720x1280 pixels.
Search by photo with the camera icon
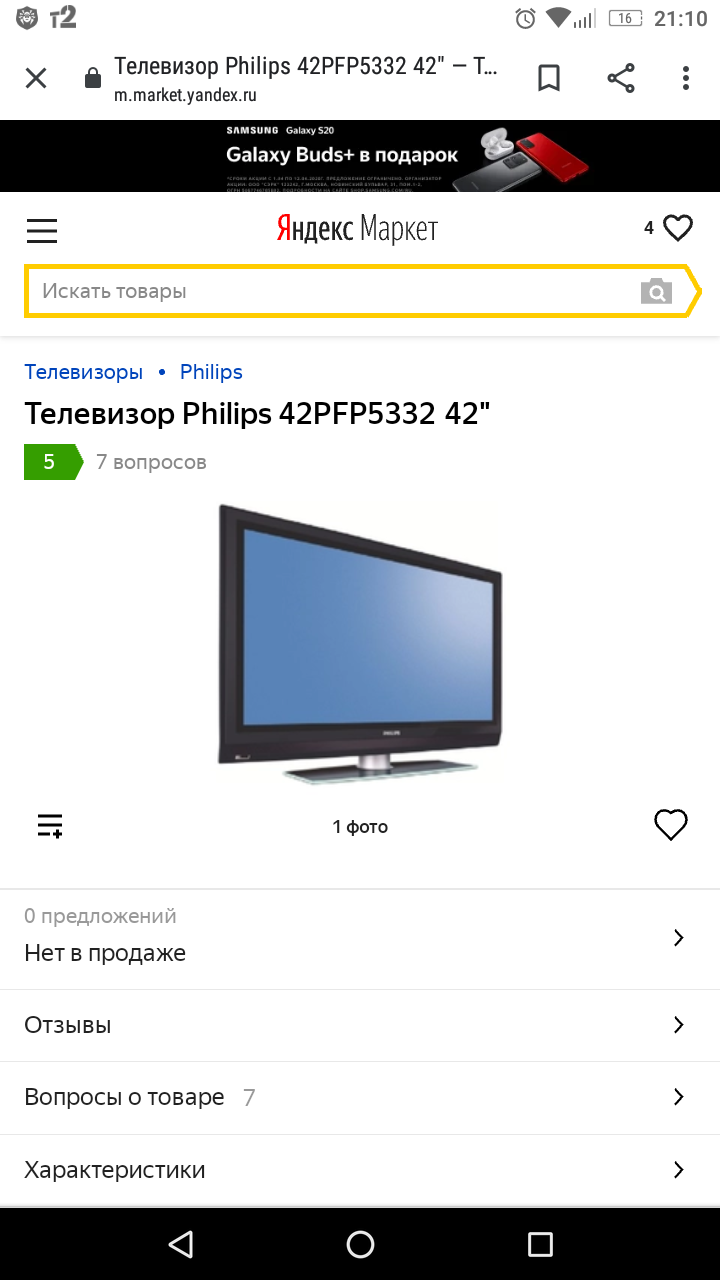(x=656, y=292)
